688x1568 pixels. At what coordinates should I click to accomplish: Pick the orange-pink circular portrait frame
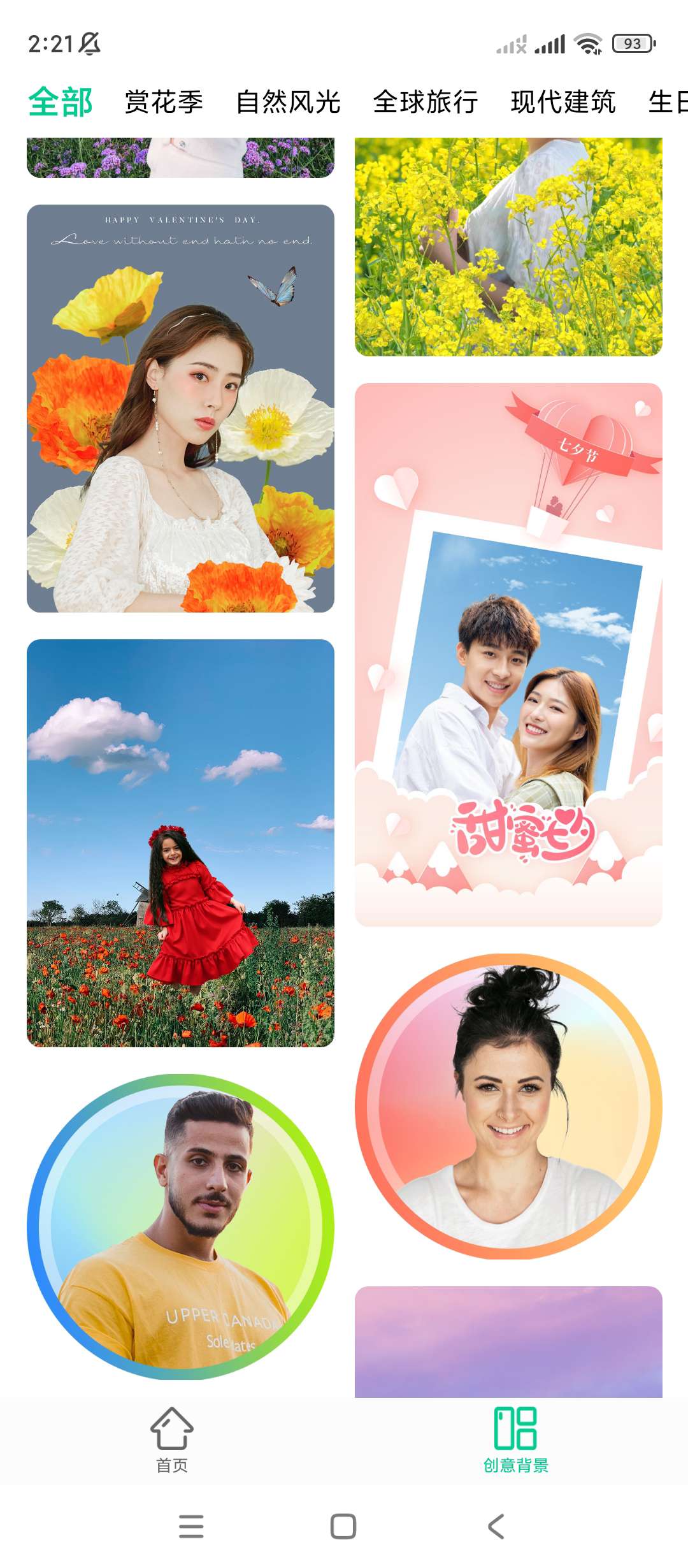coord(508,1106)
